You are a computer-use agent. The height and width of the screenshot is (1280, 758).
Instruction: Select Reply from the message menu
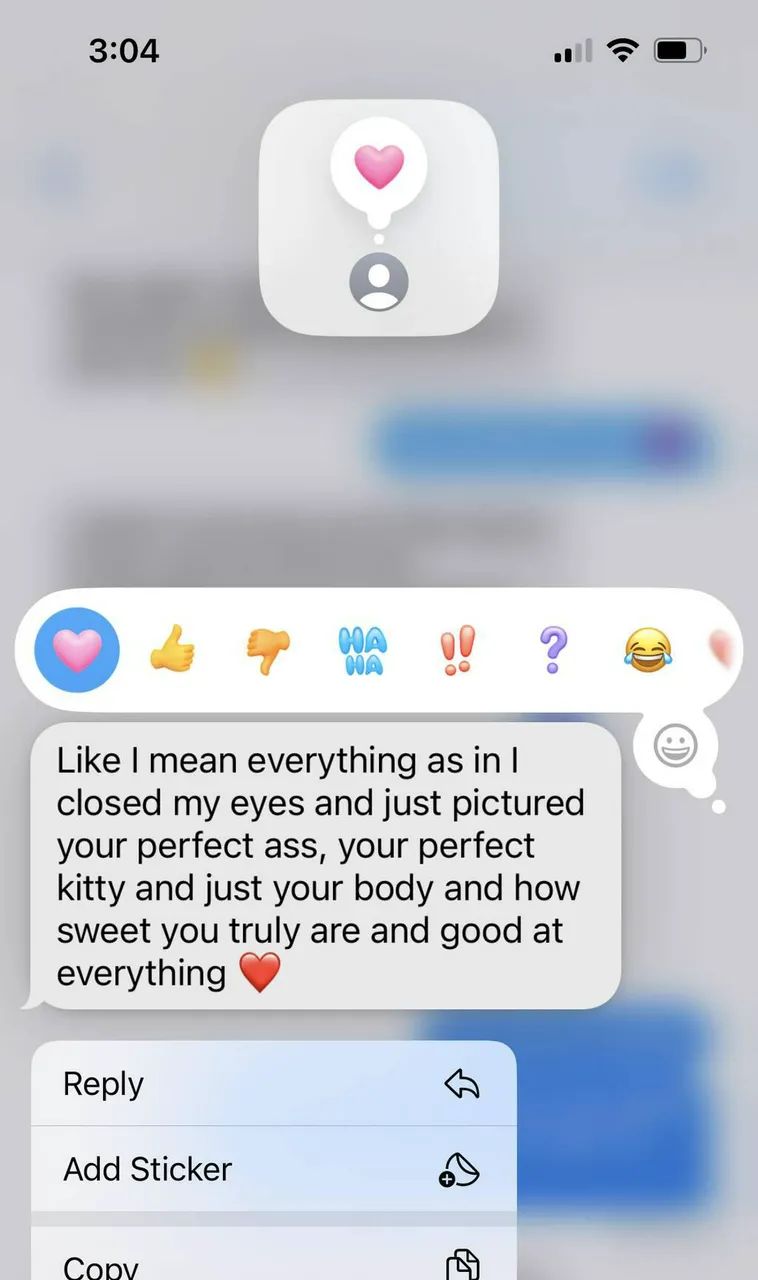(x=273, y=1084)
